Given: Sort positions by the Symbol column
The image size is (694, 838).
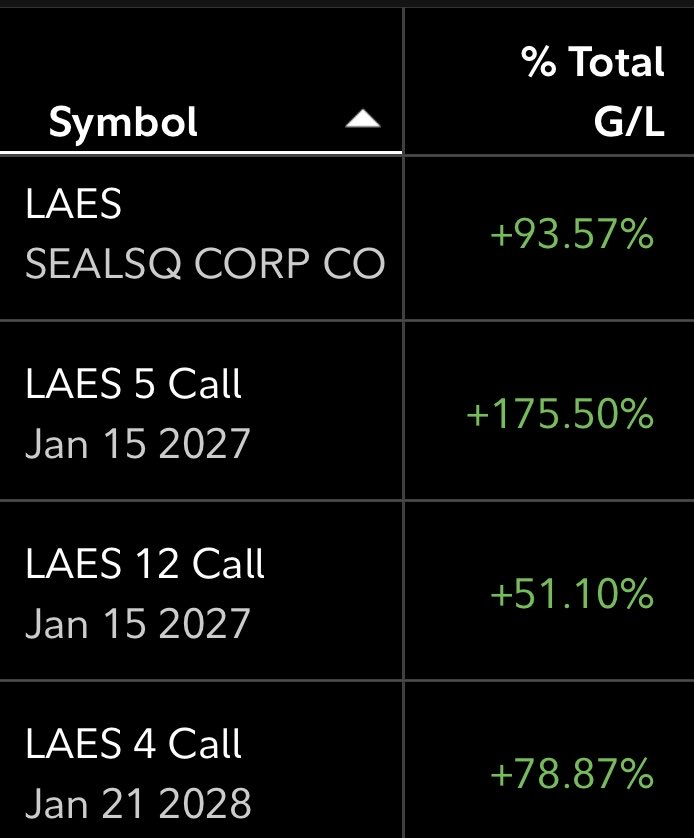Looking at the screenshot, I should click(124, 122).
